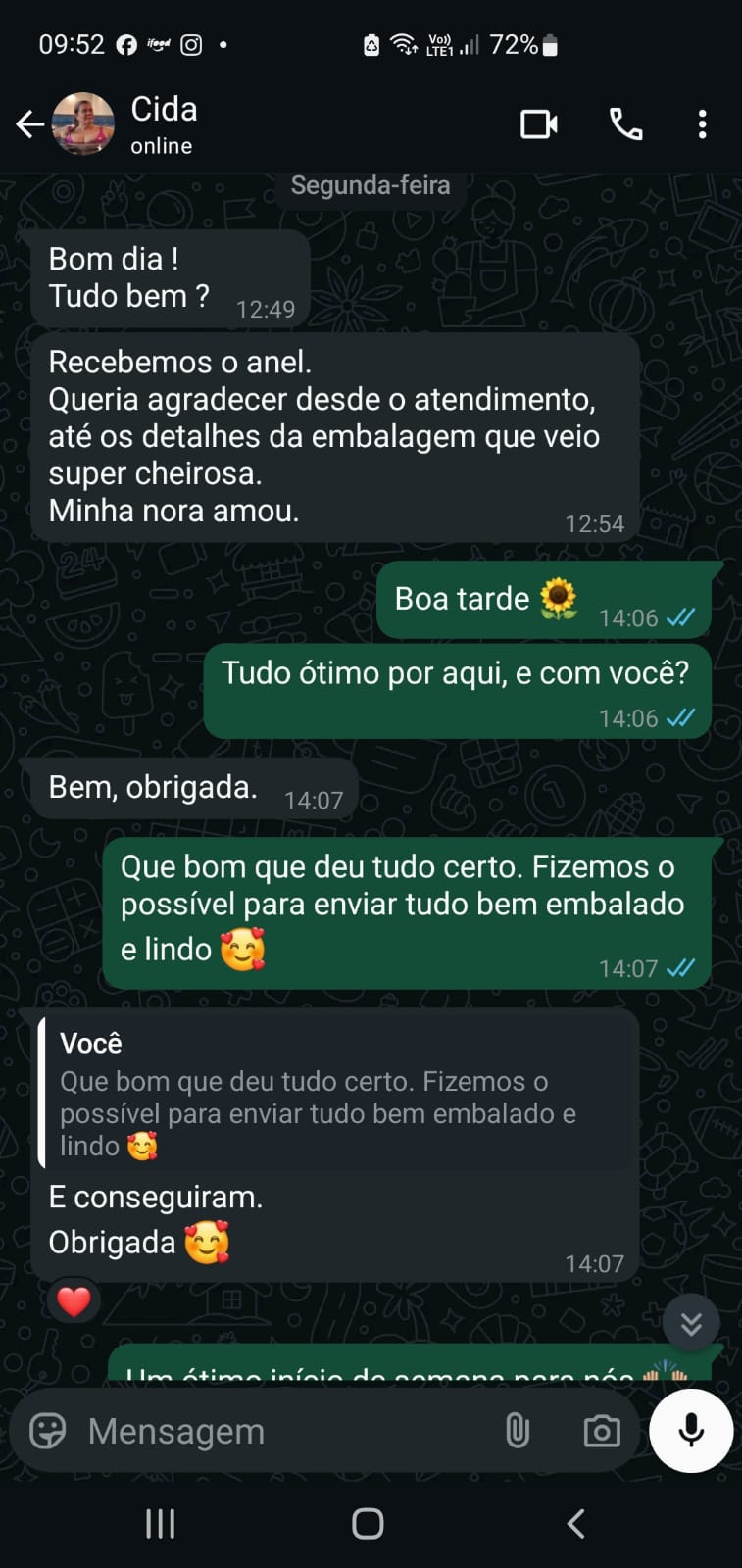Go to the system home screen
Image resolution: width=742 pixels, height=1568 pixels.
(x=368, y=1523)
